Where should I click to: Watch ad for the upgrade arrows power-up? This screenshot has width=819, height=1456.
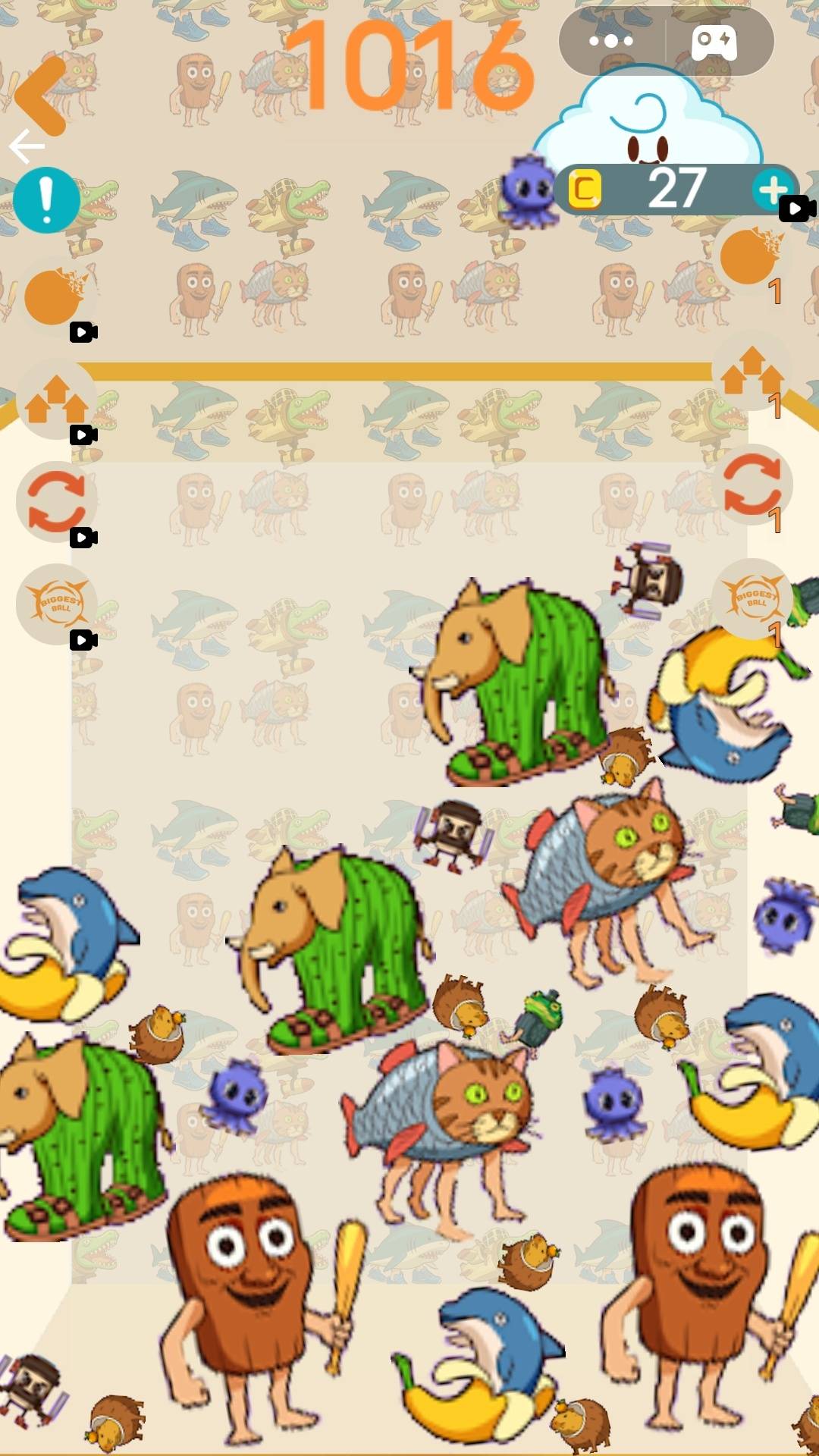point(56,401)
